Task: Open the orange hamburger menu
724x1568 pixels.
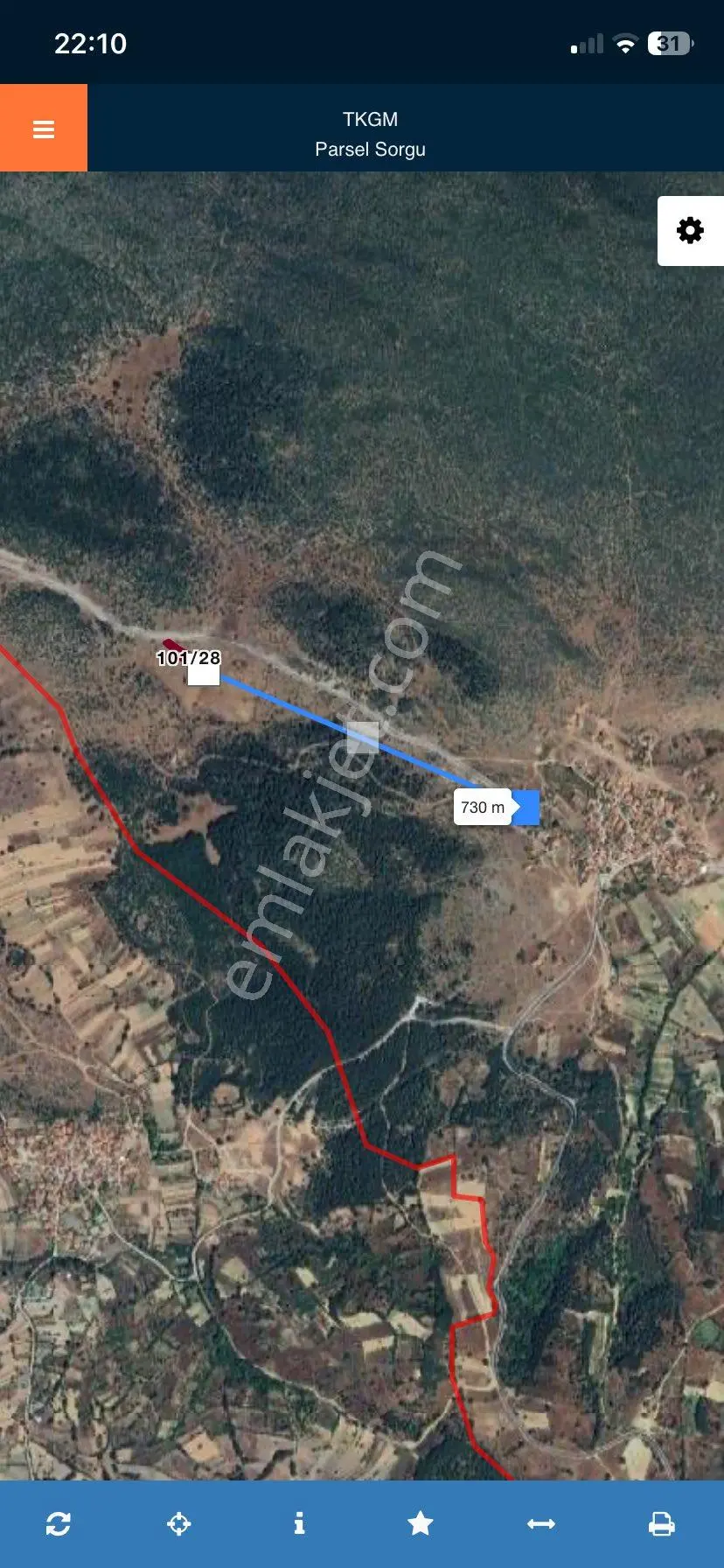Action: click(44, 128)
